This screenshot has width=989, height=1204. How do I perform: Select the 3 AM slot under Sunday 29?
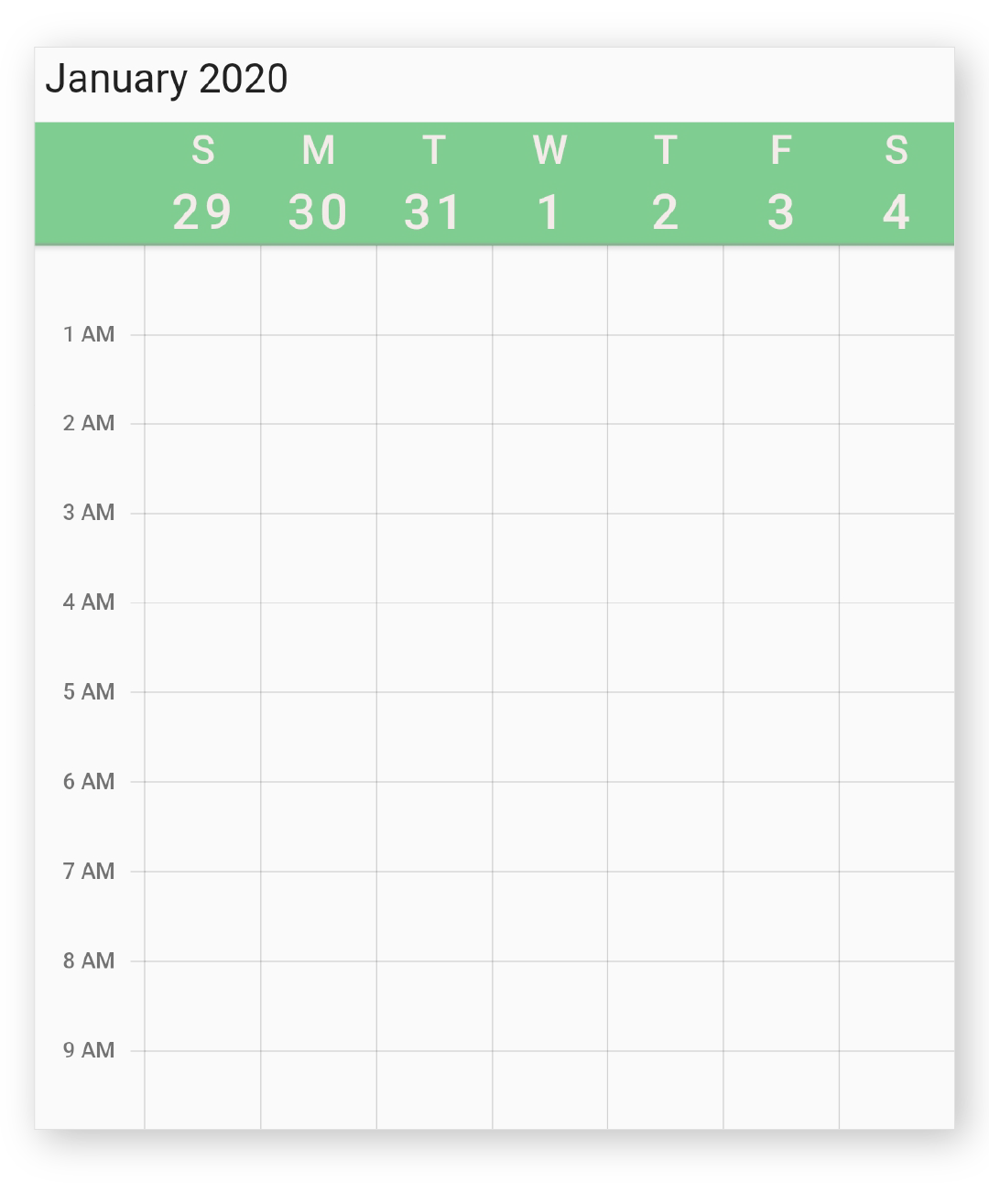point(203,557)
